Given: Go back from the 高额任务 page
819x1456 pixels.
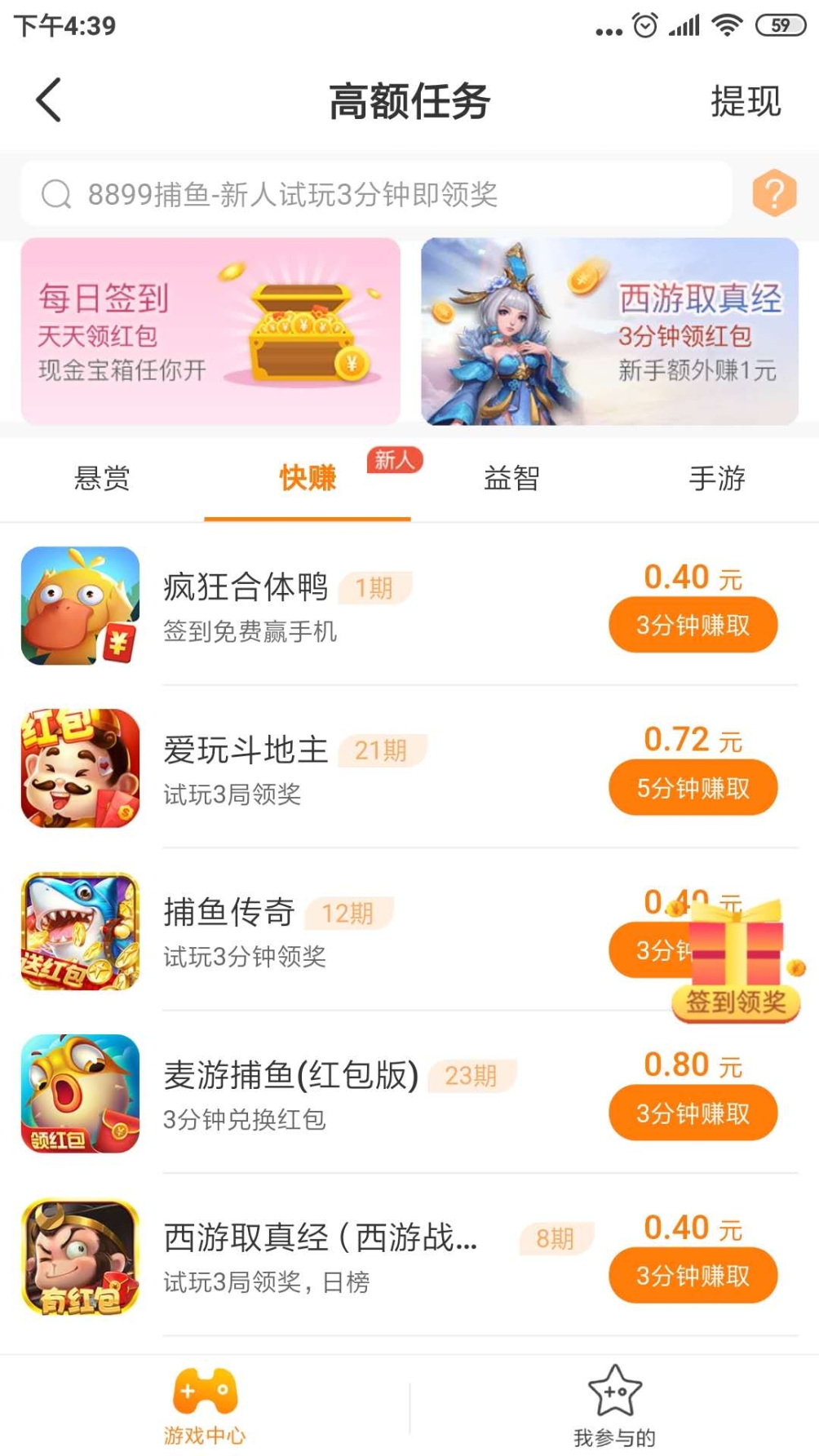Looking at the screenshot, I should 49,100.
